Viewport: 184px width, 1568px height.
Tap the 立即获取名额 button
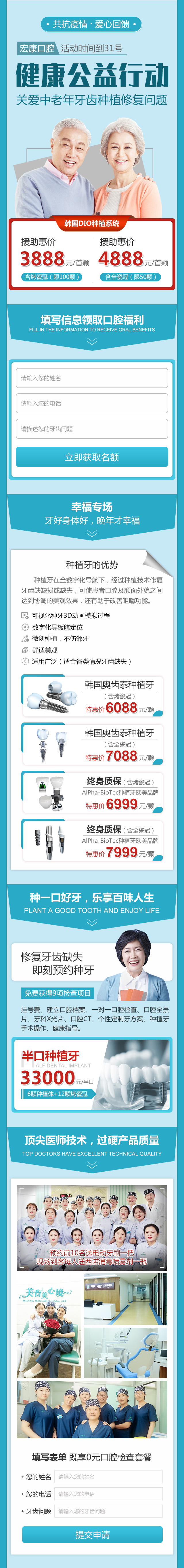tap(91, 457)
